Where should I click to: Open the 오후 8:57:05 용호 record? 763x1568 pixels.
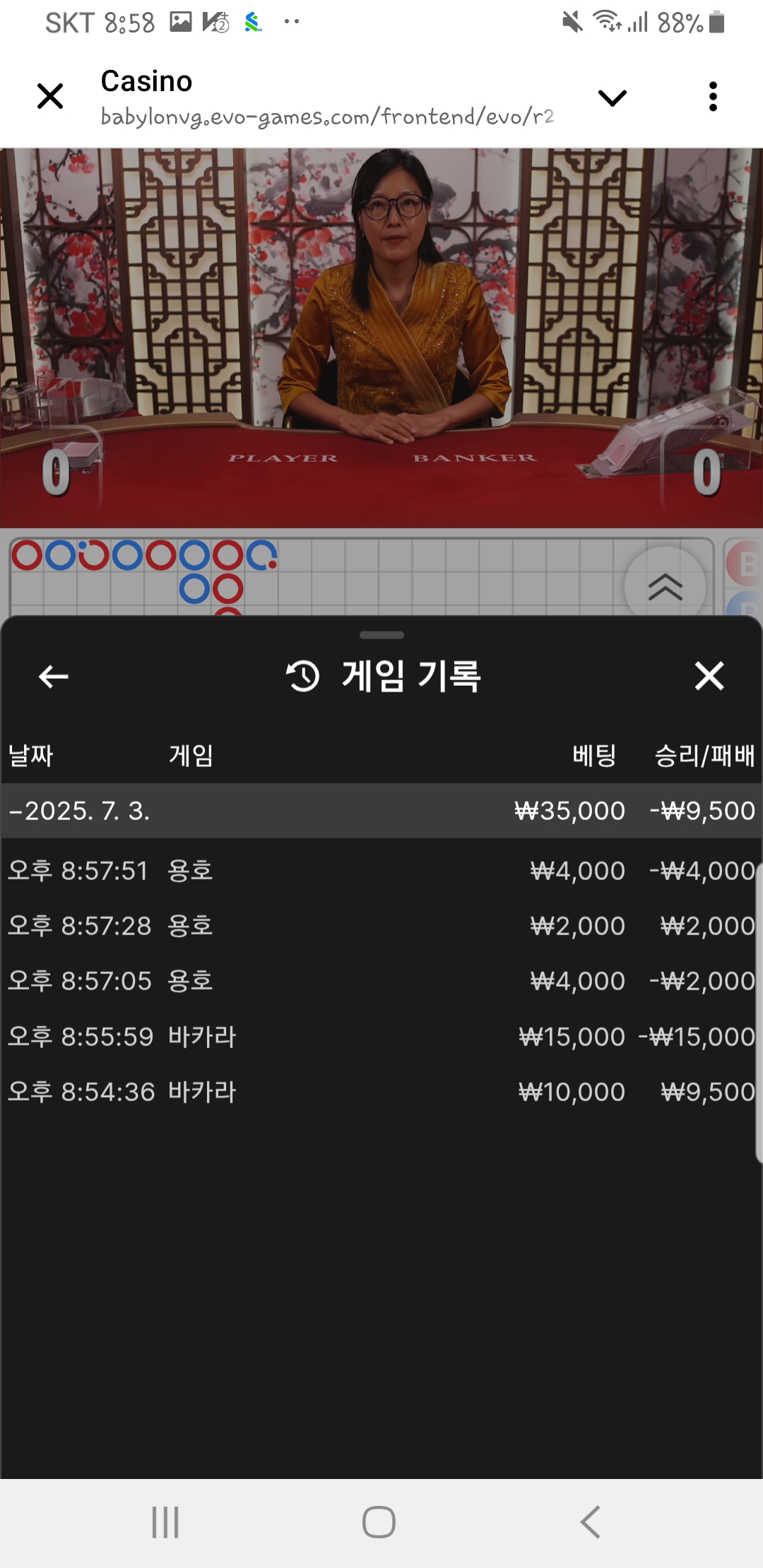tap(381, 981)
